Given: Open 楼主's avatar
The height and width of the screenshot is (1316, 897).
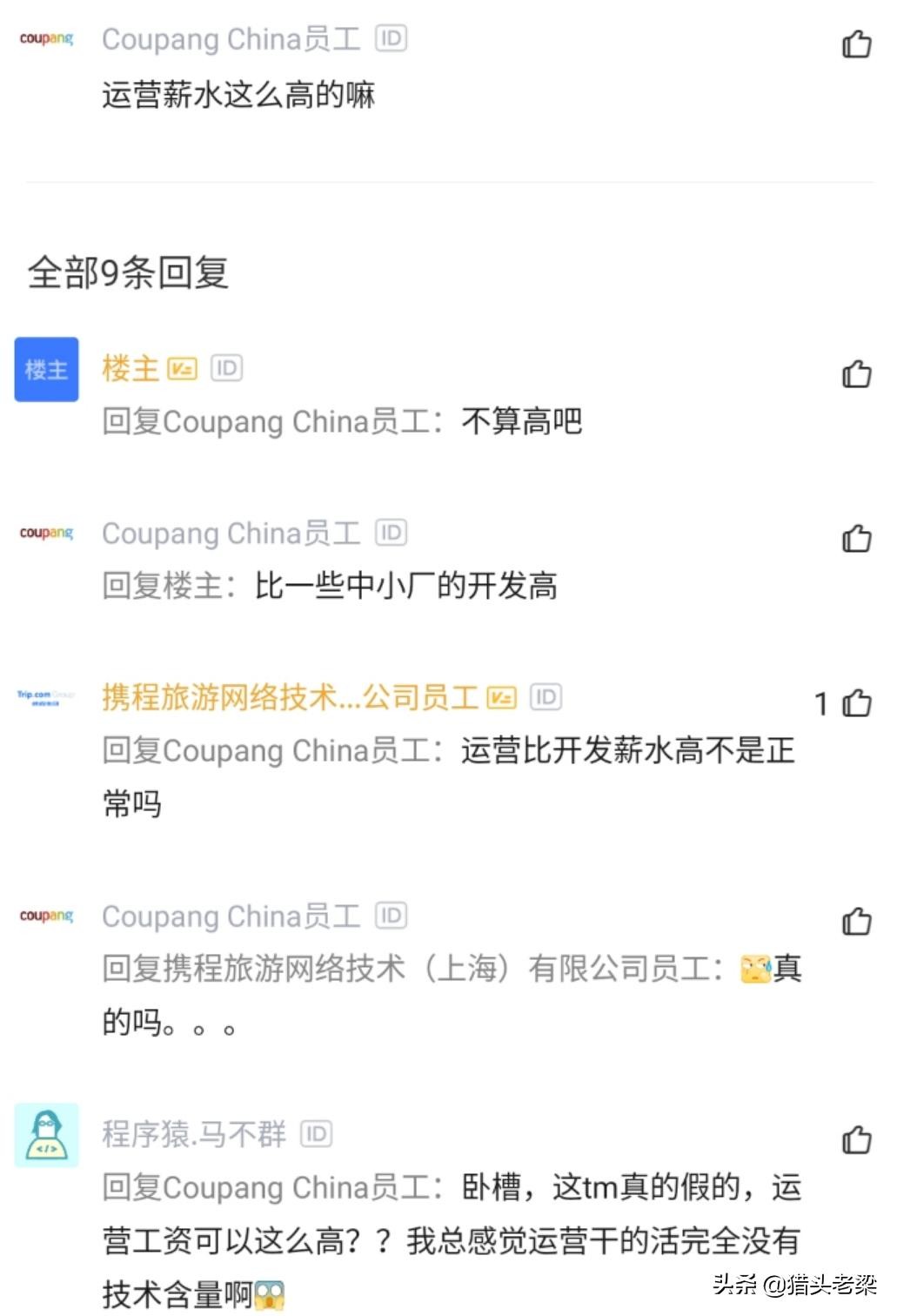Looking at the screenshot, I should tap(47, 369).
